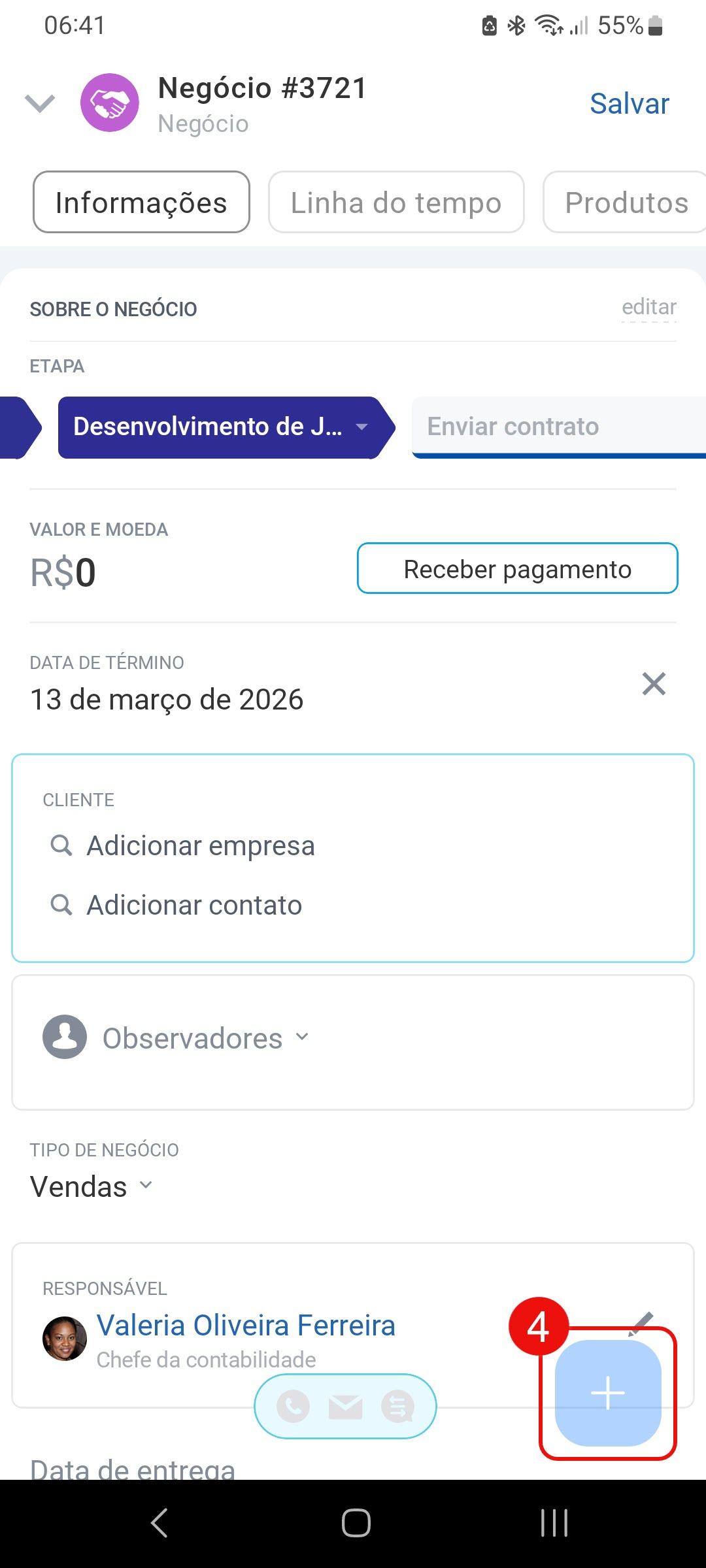Screen dimensions: 706x1568
Task: Tap the editar link in Sobre o Negócio
Action: point(648,307)
